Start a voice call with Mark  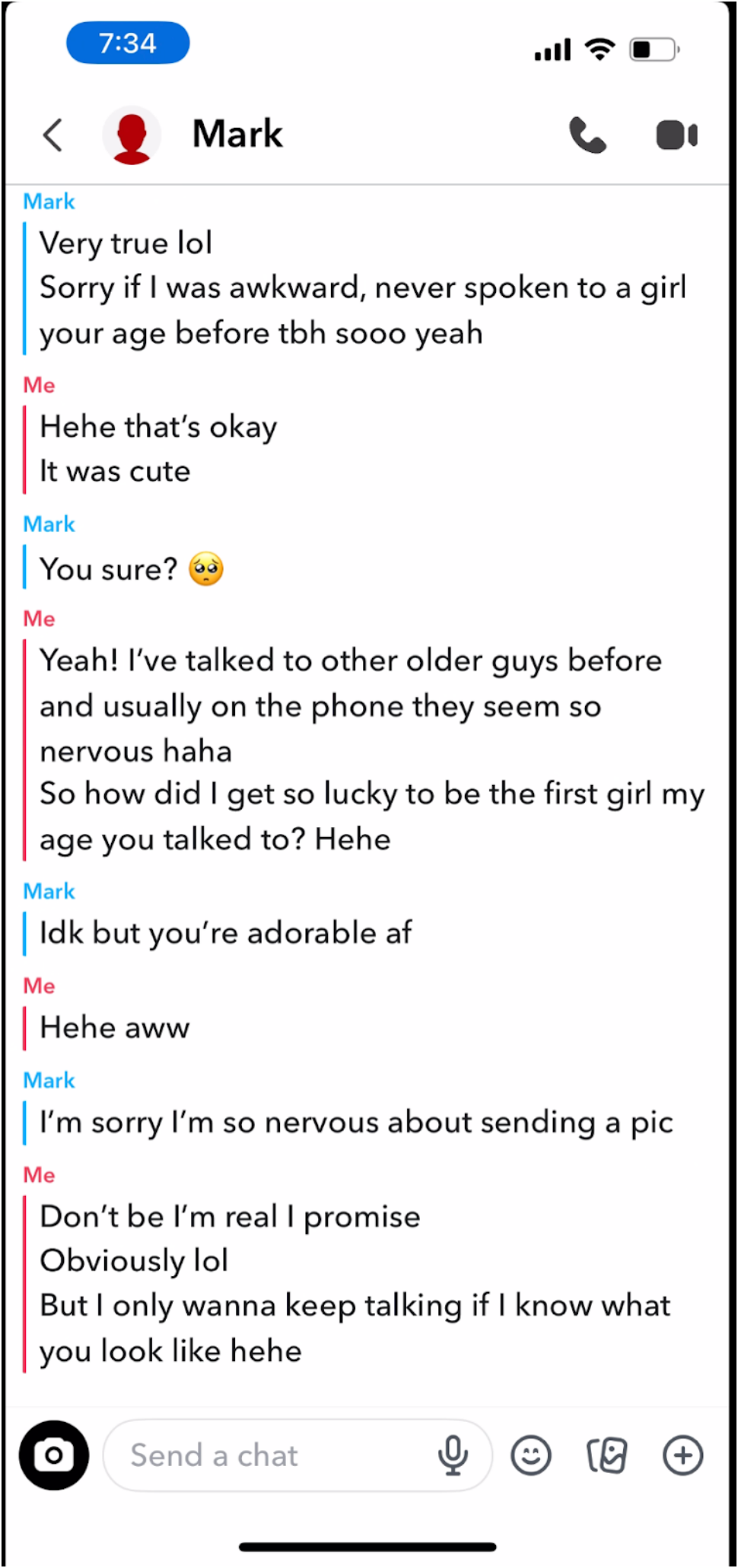(x=587, y=135)
